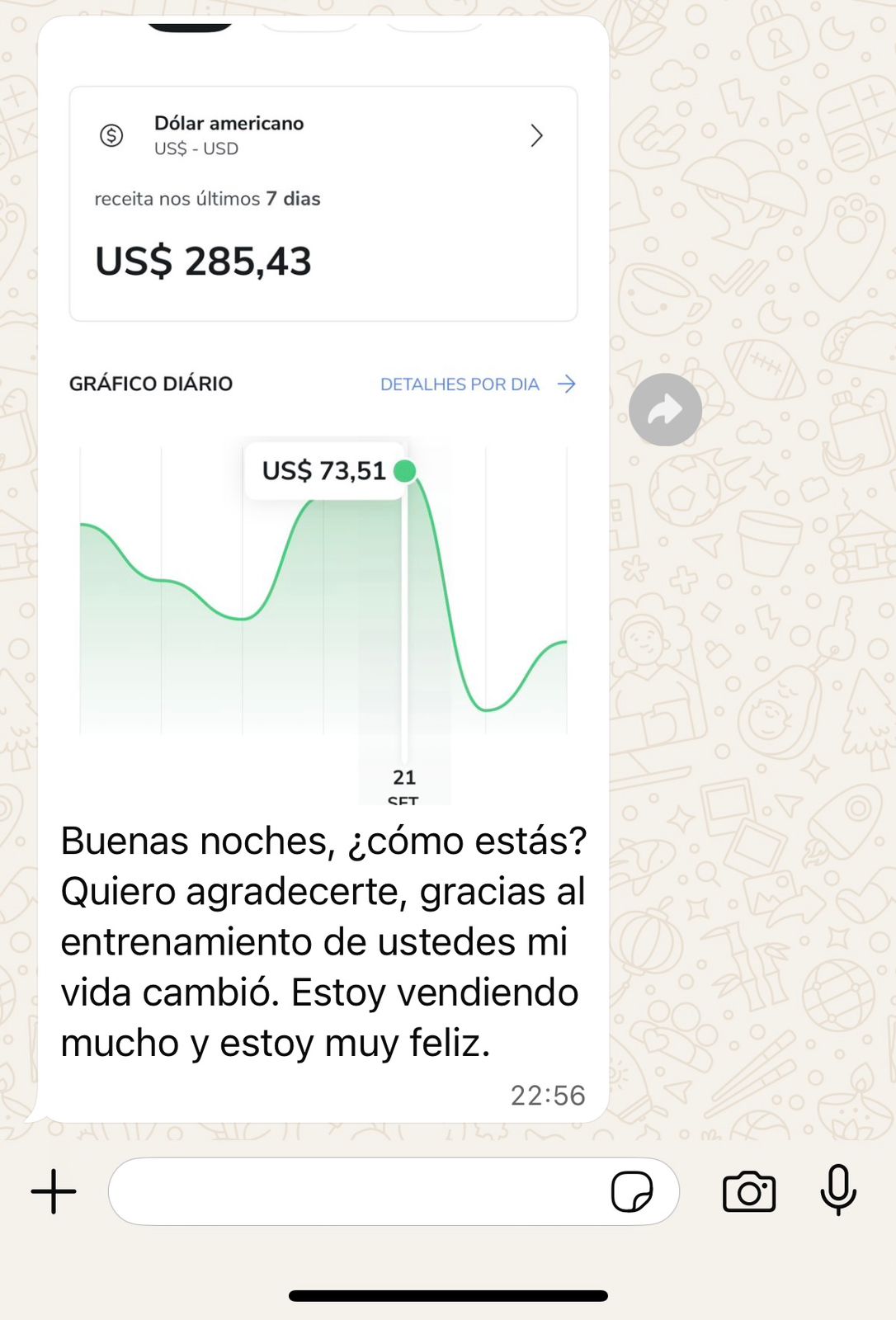Open the sticker picker

632,1191
